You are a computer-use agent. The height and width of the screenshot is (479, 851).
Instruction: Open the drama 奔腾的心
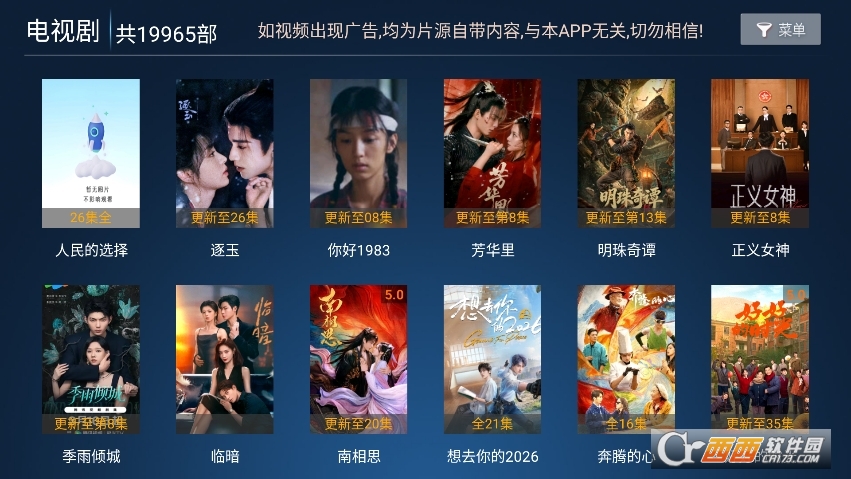point(626,360)
